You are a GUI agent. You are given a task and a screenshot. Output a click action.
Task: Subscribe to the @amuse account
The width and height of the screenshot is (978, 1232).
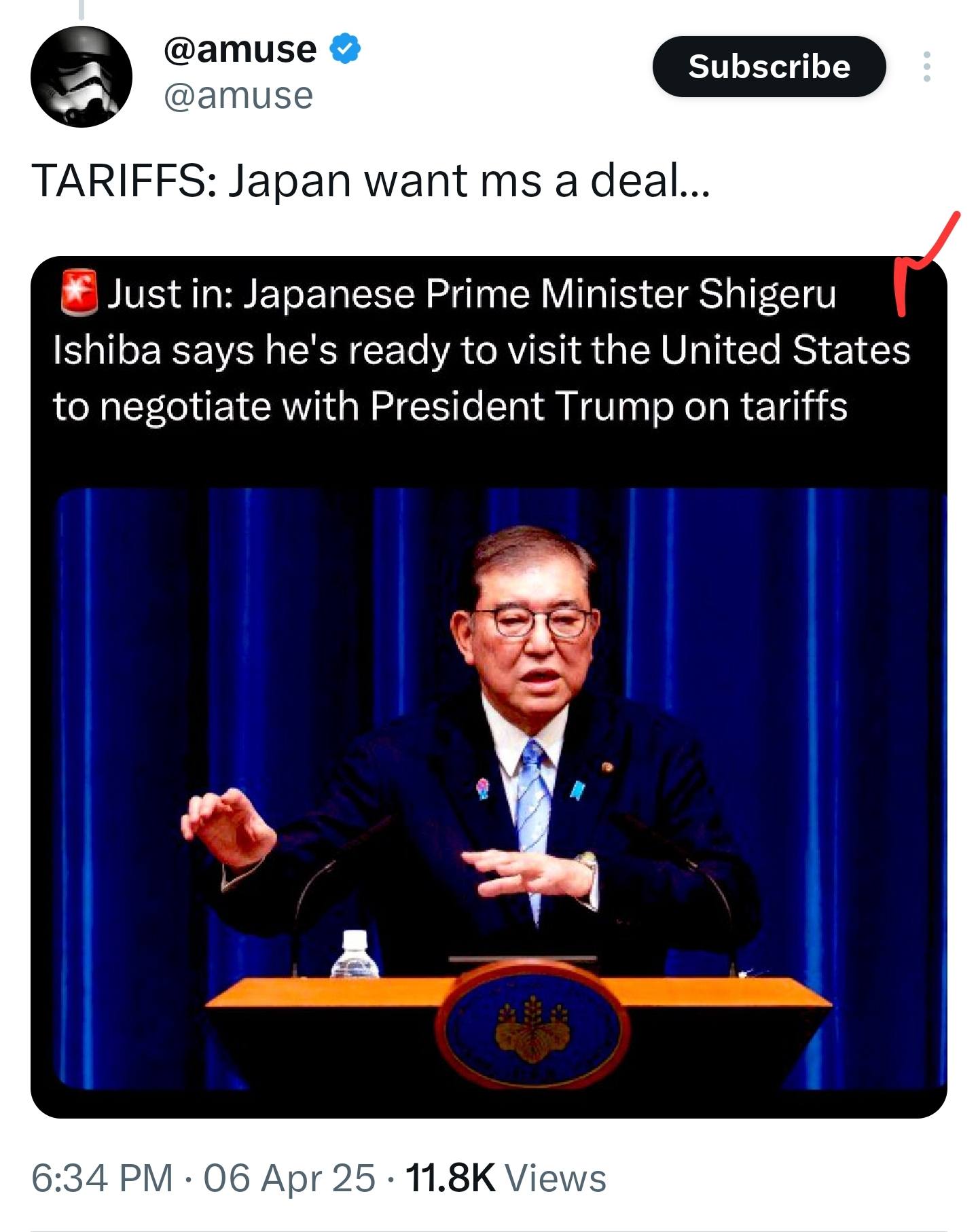[769, 67]
